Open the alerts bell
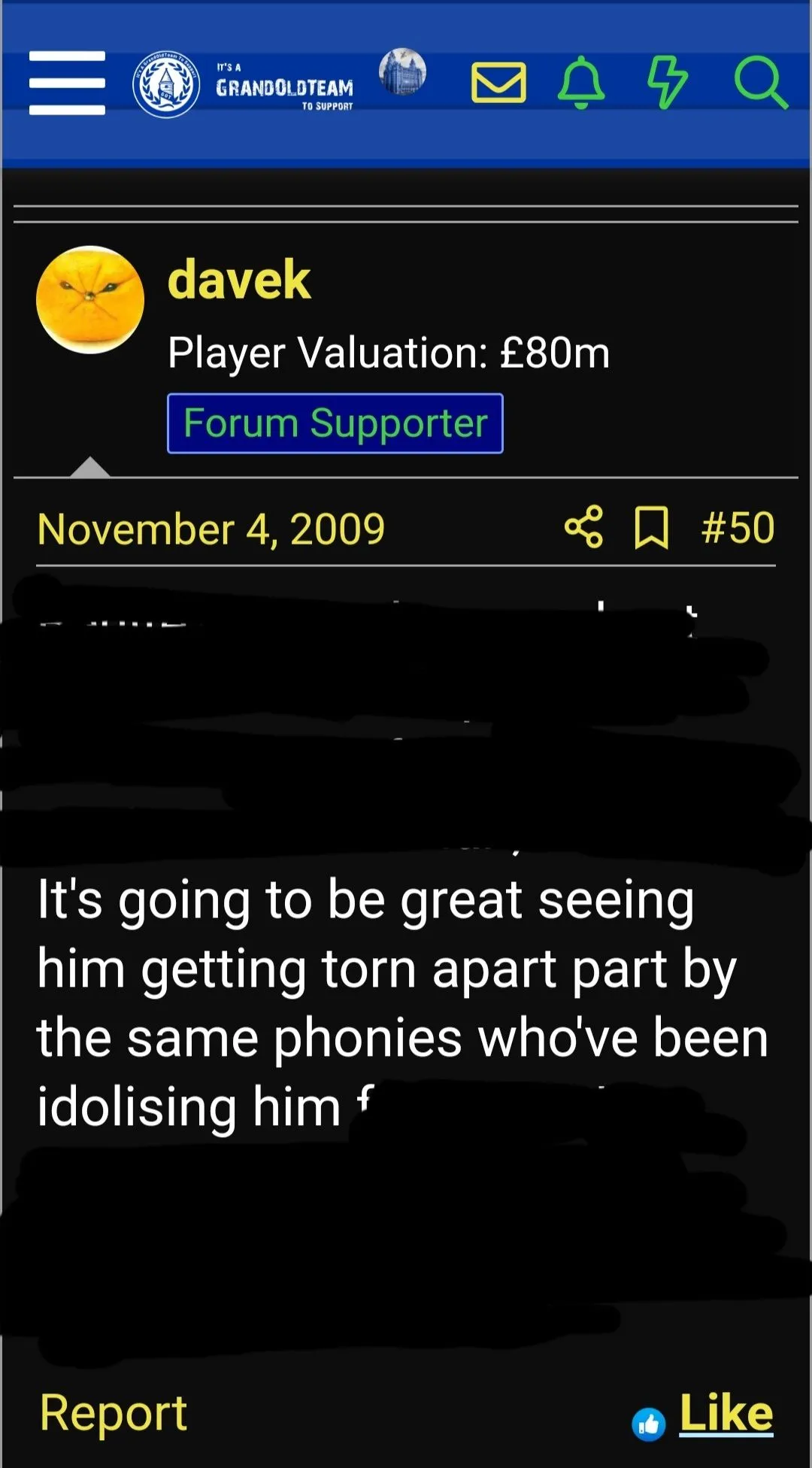 pos(581,83)
